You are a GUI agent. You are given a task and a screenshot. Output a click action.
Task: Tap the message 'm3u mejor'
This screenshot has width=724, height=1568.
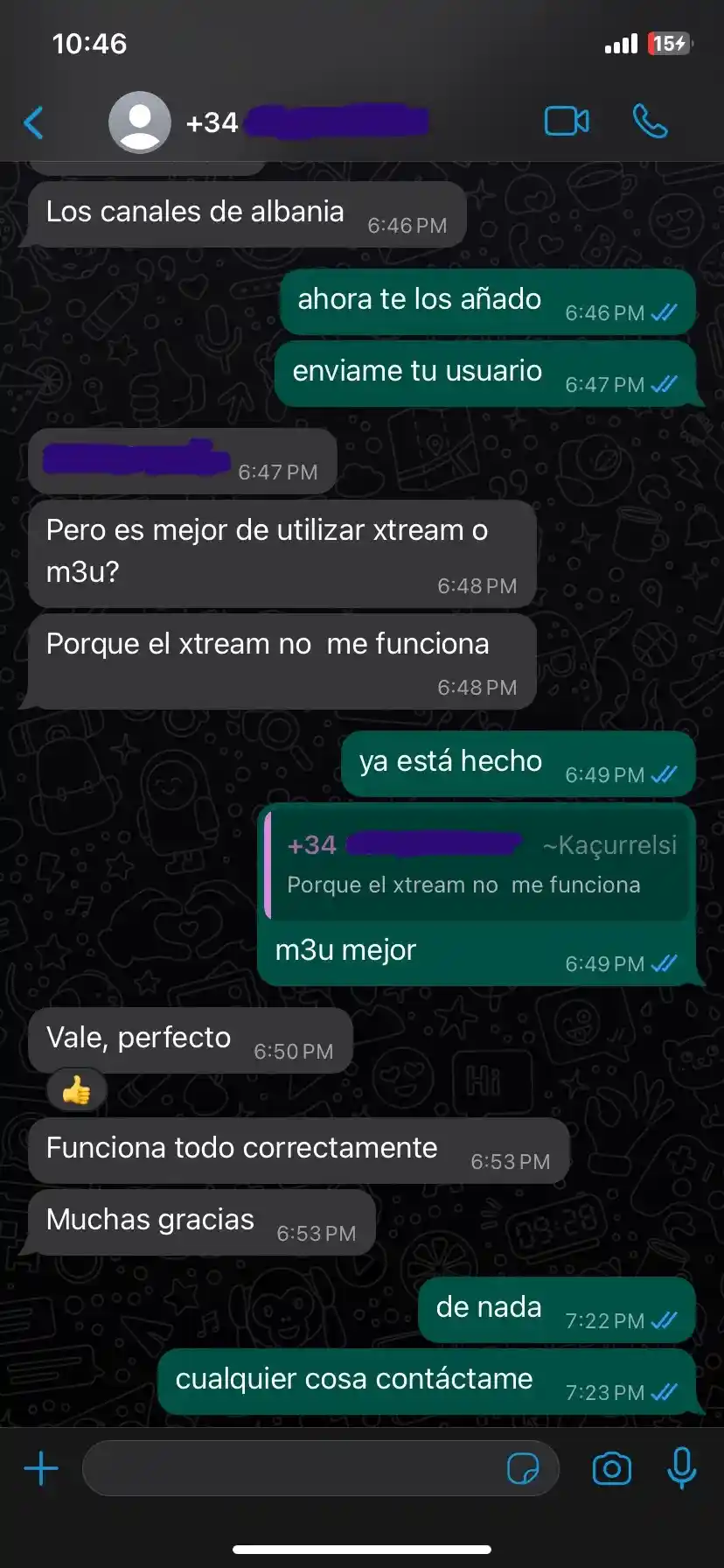[x=347, y=949]
